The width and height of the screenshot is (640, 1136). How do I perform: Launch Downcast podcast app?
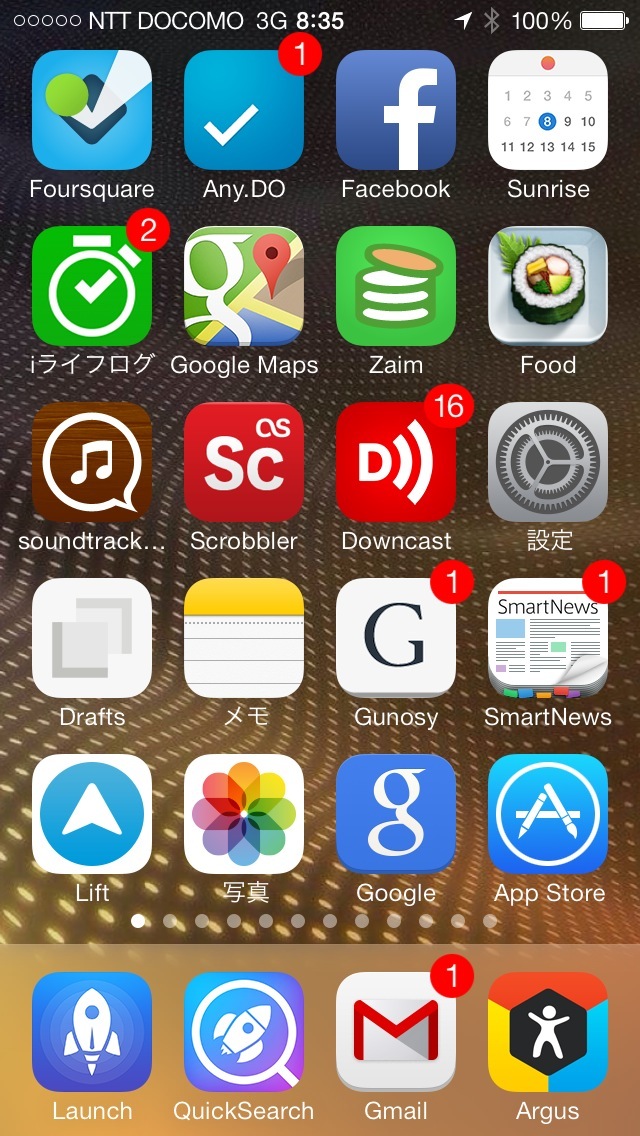396,462
